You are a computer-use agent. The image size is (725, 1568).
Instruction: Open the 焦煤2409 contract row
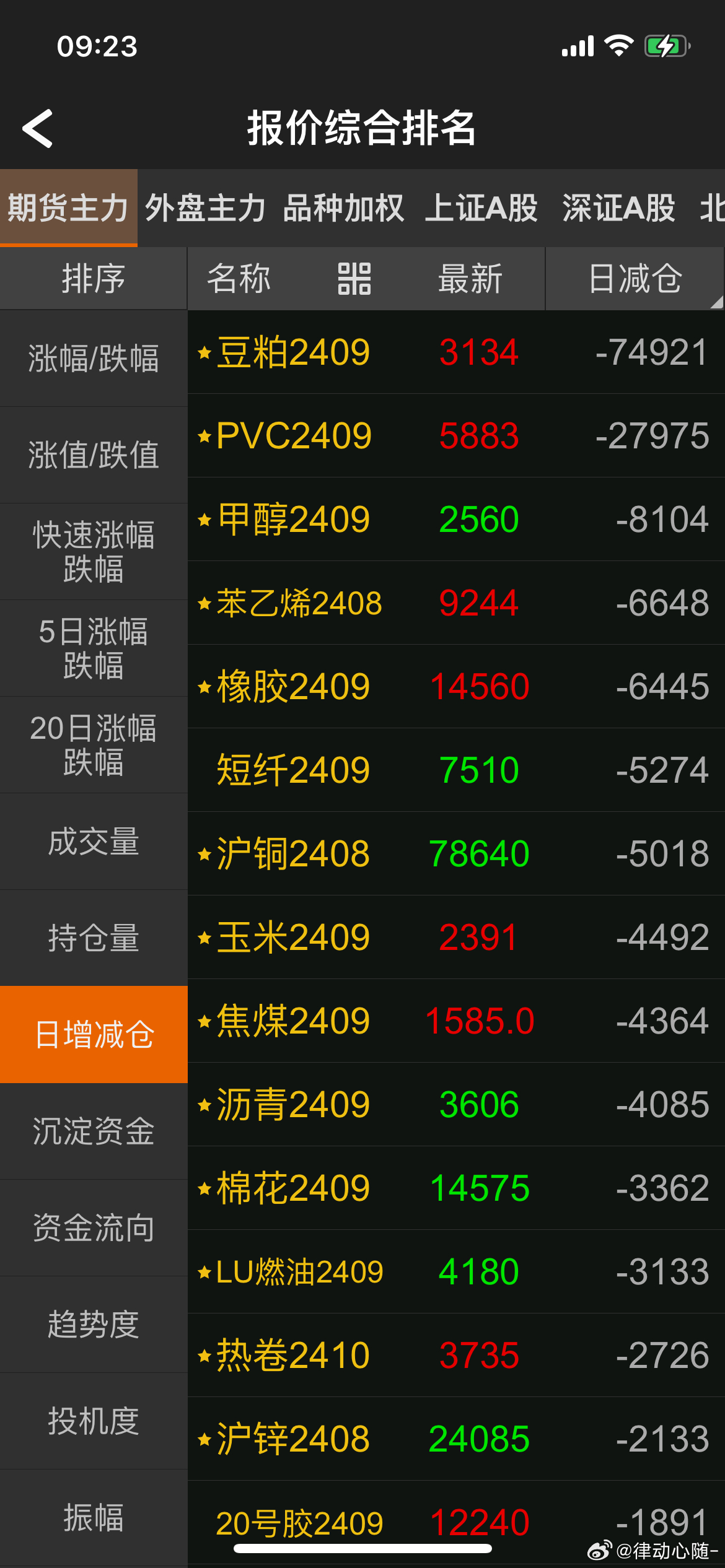point(456,1021)
